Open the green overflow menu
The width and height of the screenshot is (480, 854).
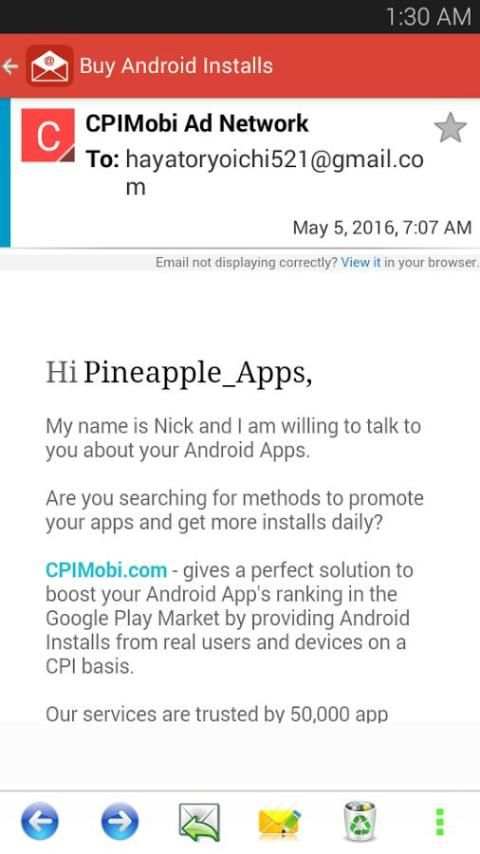point(440,822)
